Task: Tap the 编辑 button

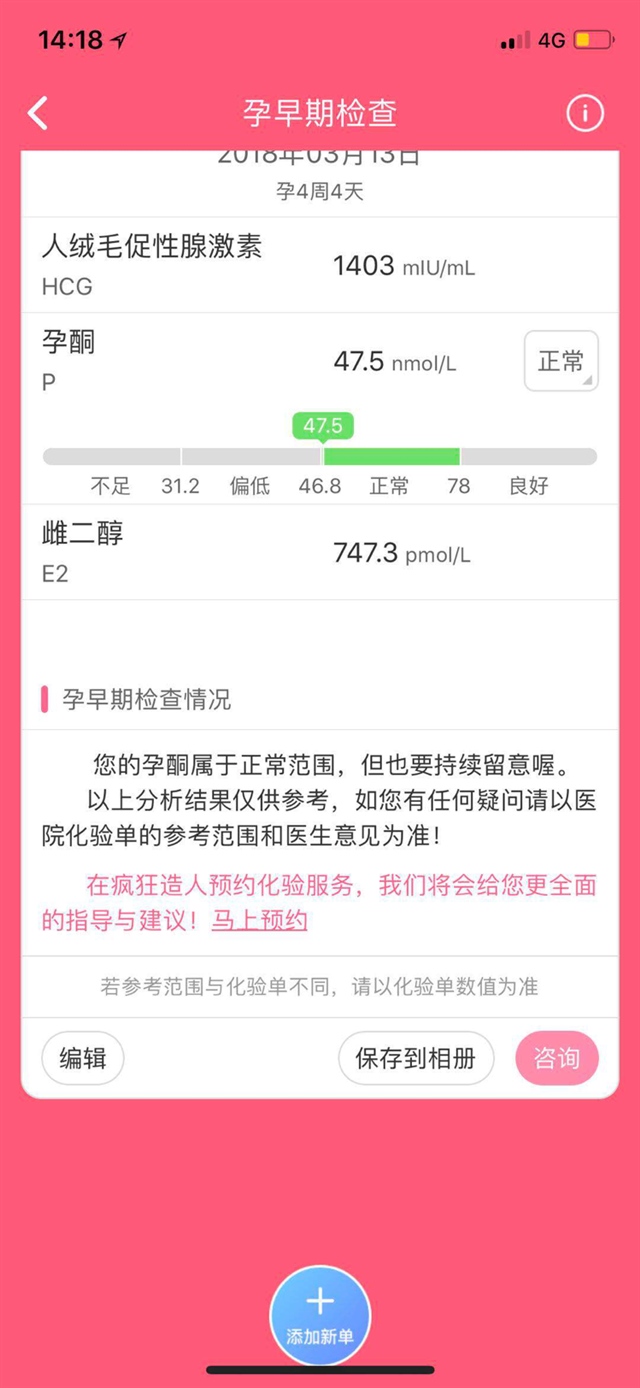Action: point(83,1058)
